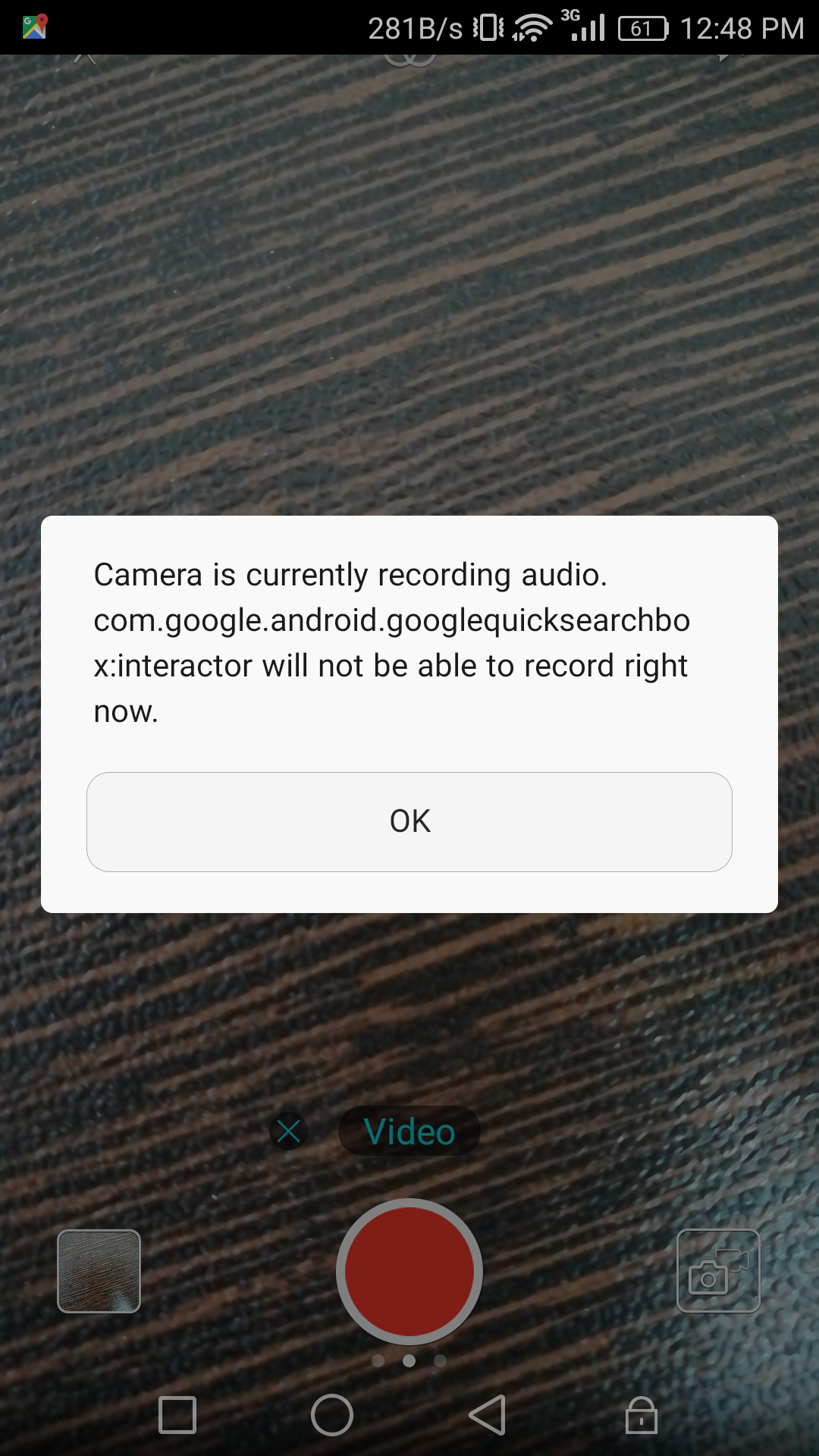Image resolution: width=819 pixels, height=1456 pixels.
Task: Dismiss the dialog with OK
Action: click(409, 821)
